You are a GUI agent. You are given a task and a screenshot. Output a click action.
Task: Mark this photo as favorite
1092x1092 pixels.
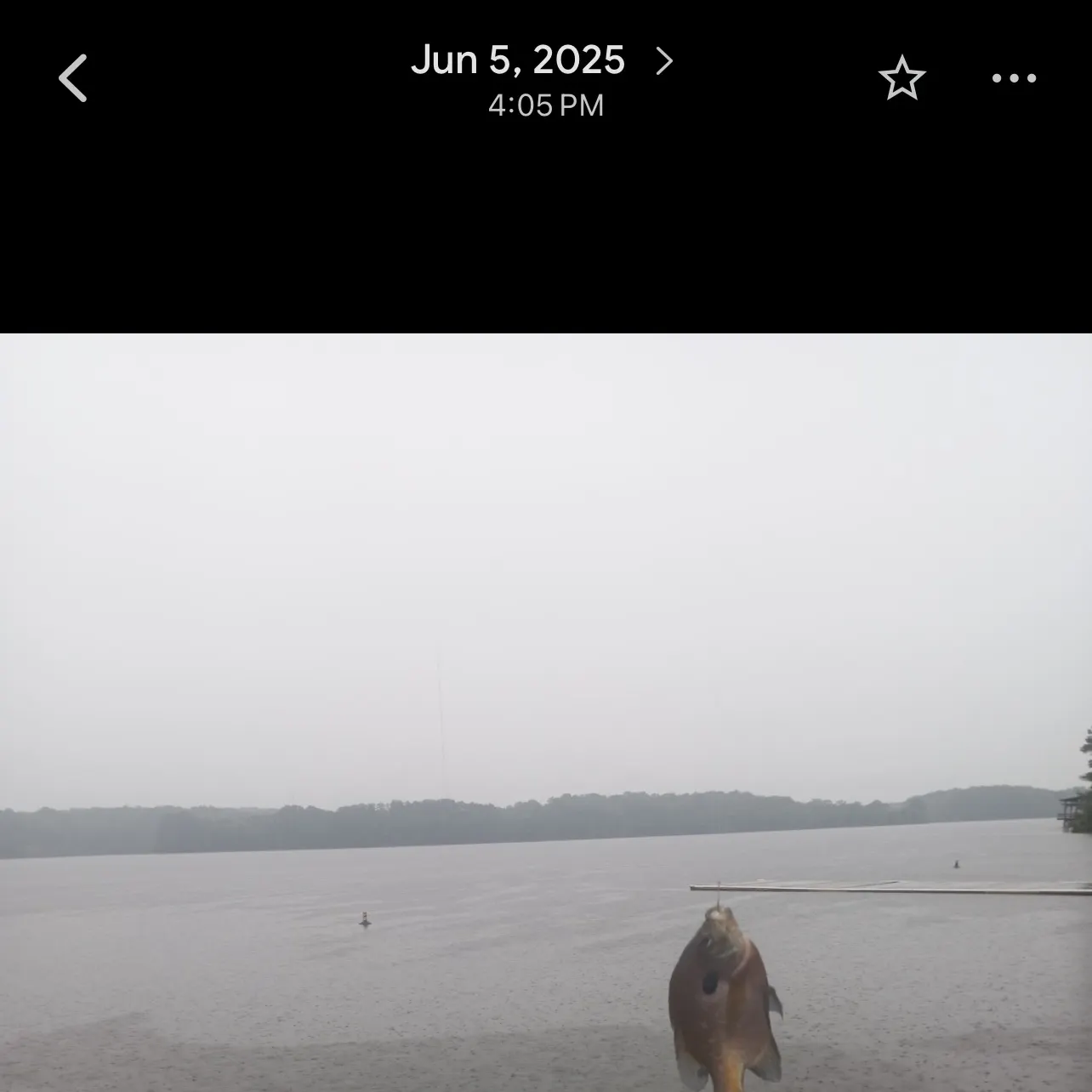pos(901,78)
